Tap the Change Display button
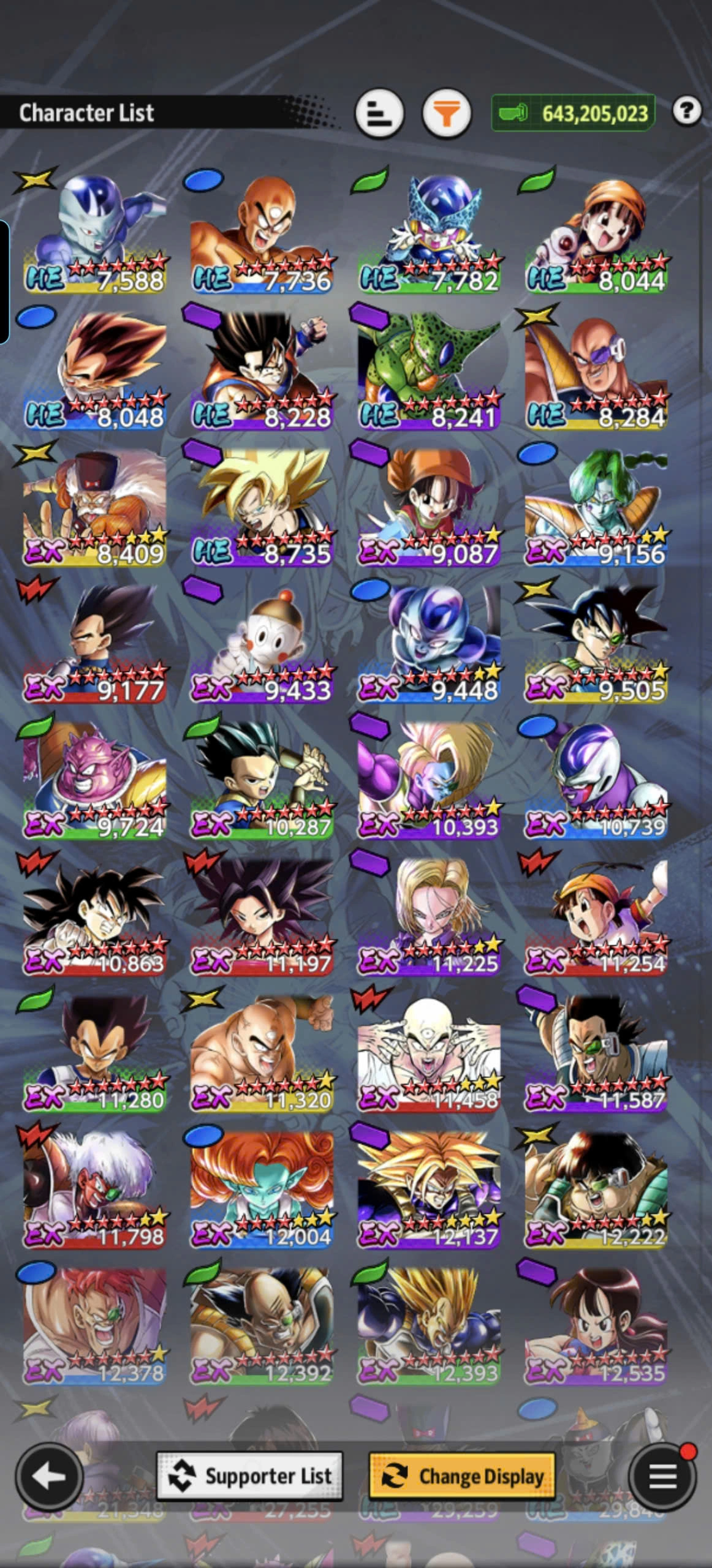 point(462,1476)
